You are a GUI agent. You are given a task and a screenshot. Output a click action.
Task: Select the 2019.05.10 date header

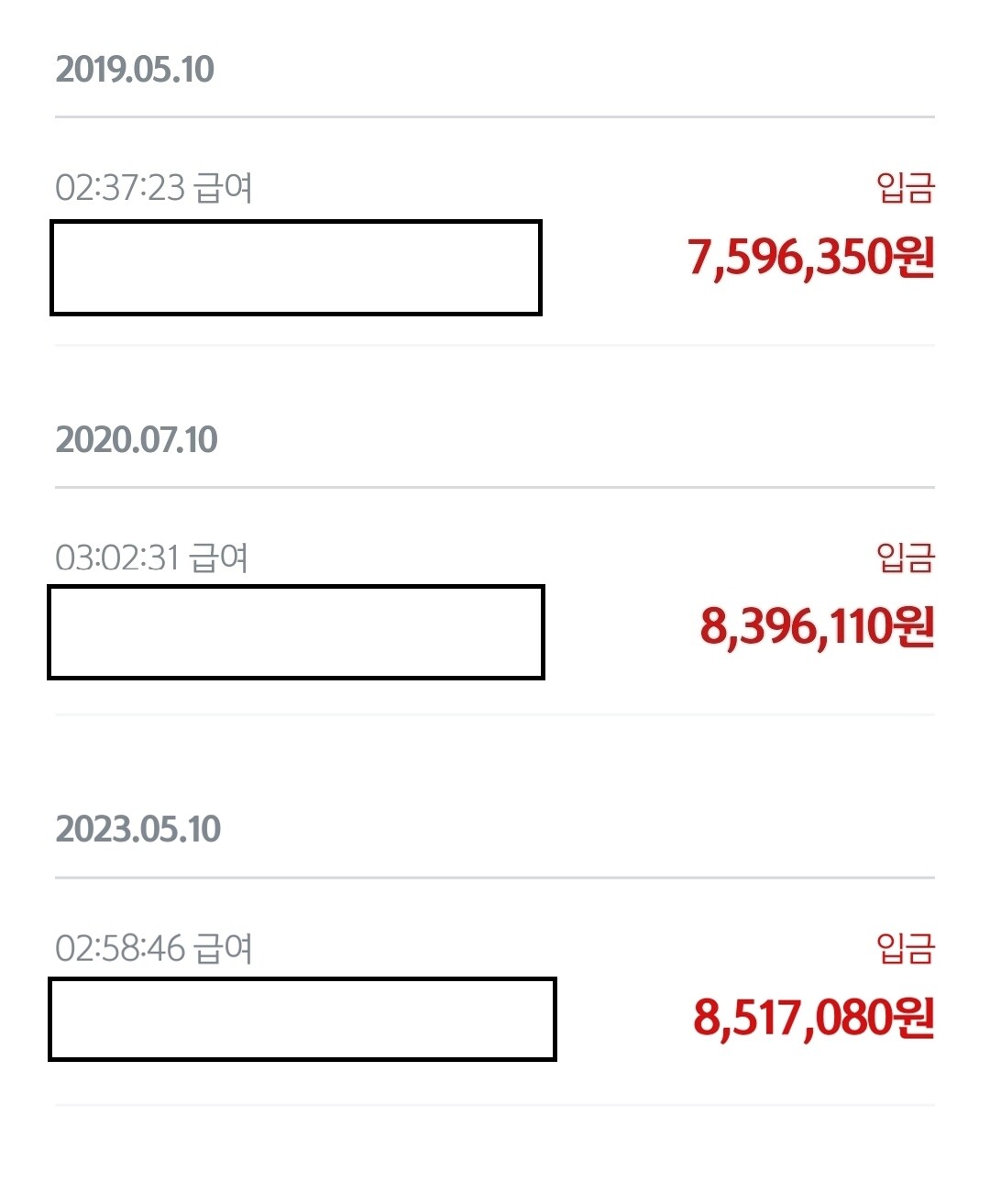(137, 67)
